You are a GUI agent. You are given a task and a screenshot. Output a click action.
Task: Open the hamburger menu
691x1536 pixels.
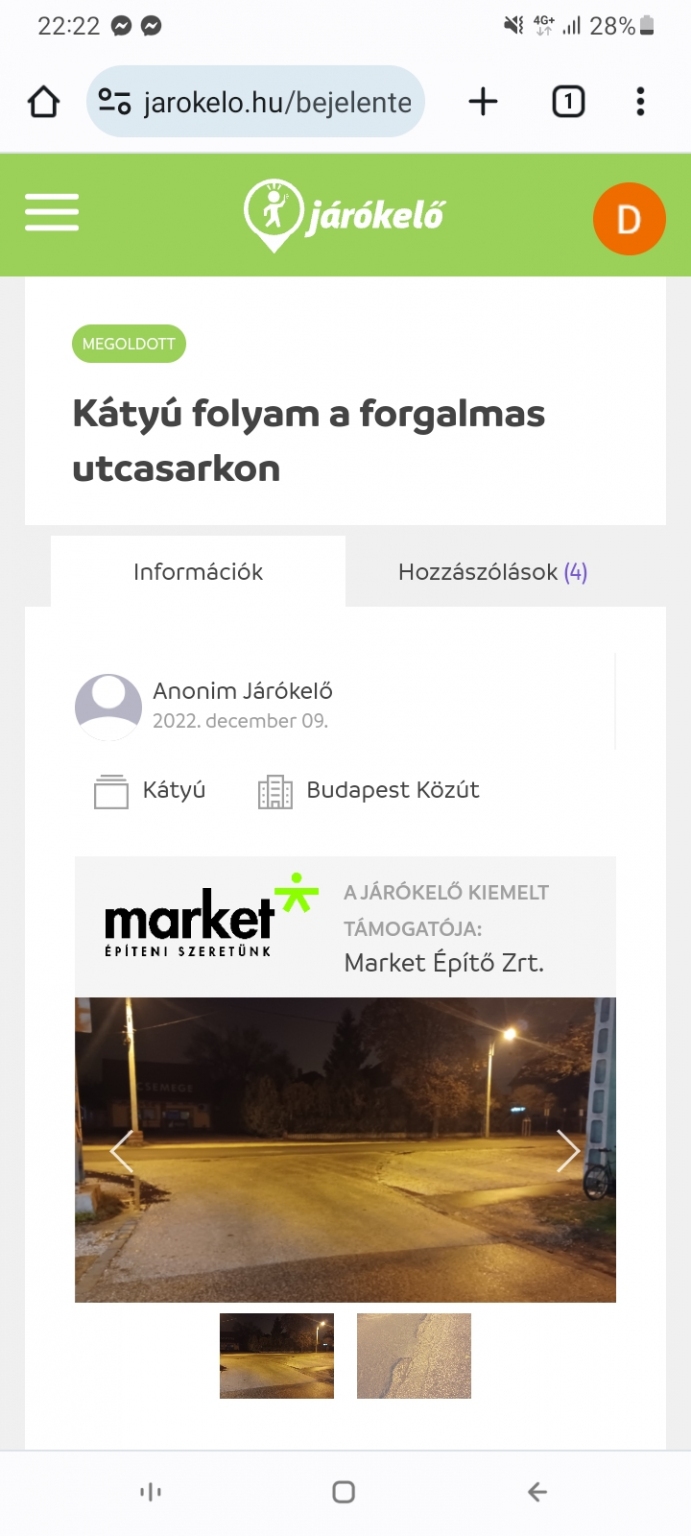[52, 213]
